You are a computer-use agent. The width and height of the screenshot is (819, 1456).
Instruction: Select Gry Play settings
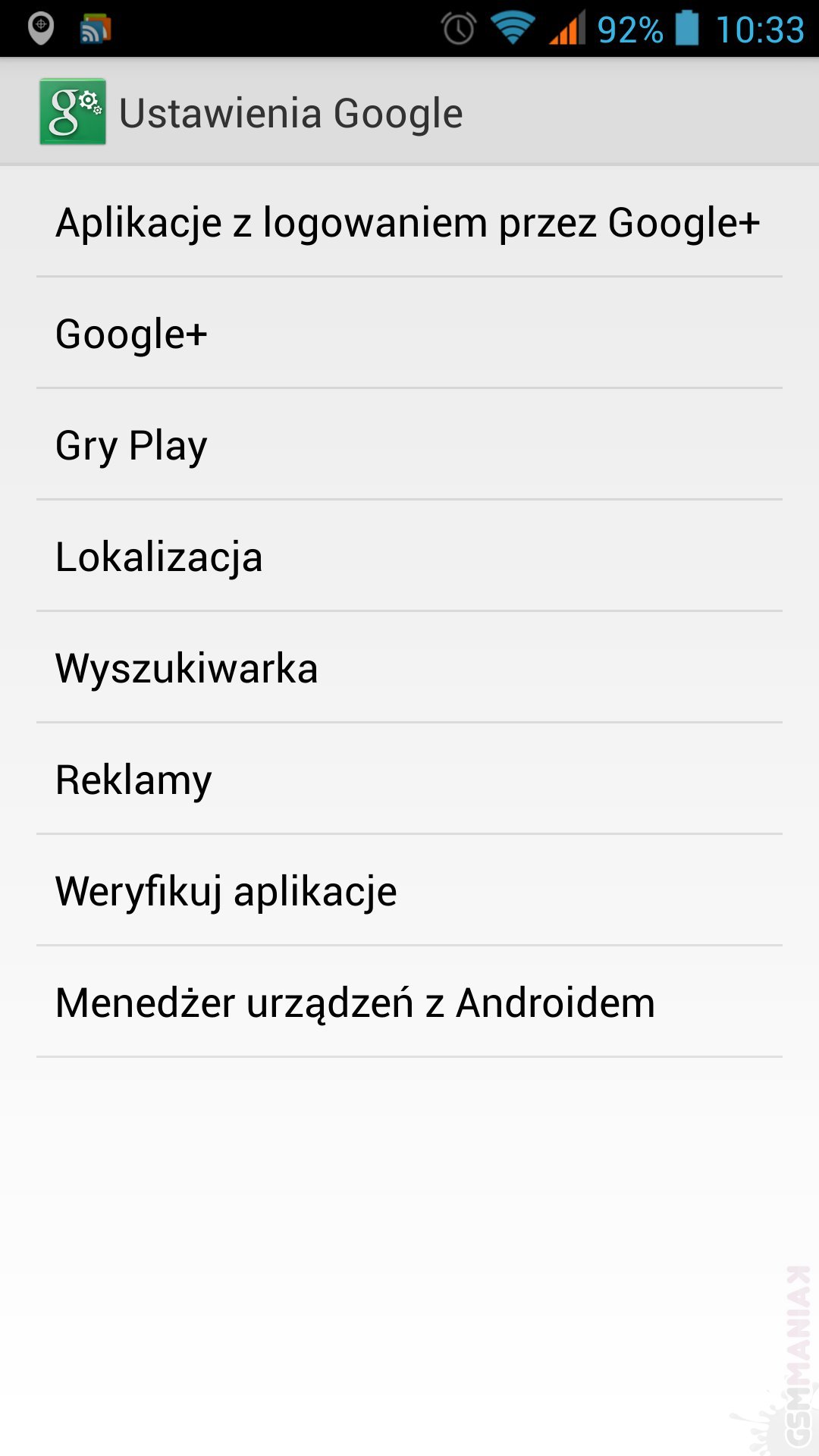click(x=408, y=445)
